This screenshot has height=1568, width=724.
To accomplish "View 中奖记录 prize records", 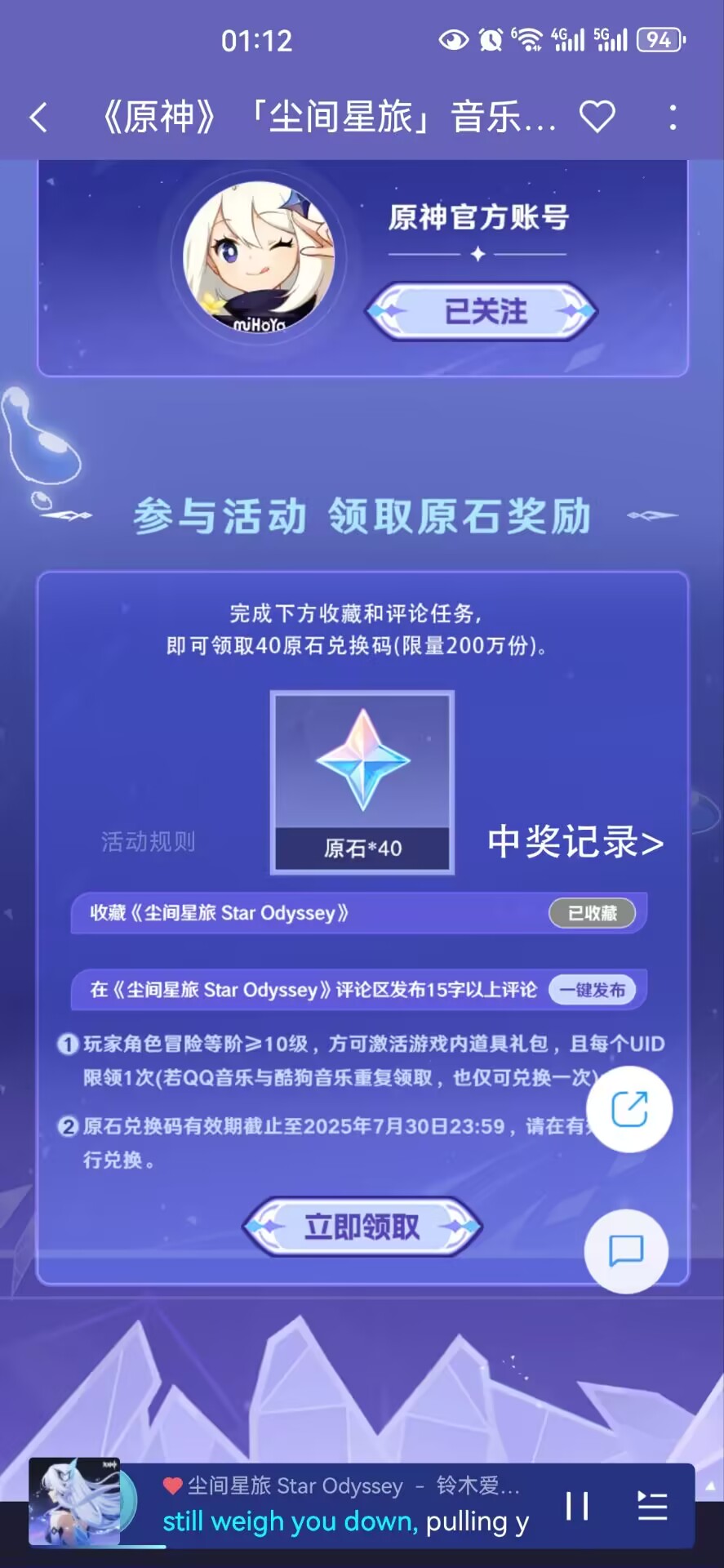I will coord(575,842).
